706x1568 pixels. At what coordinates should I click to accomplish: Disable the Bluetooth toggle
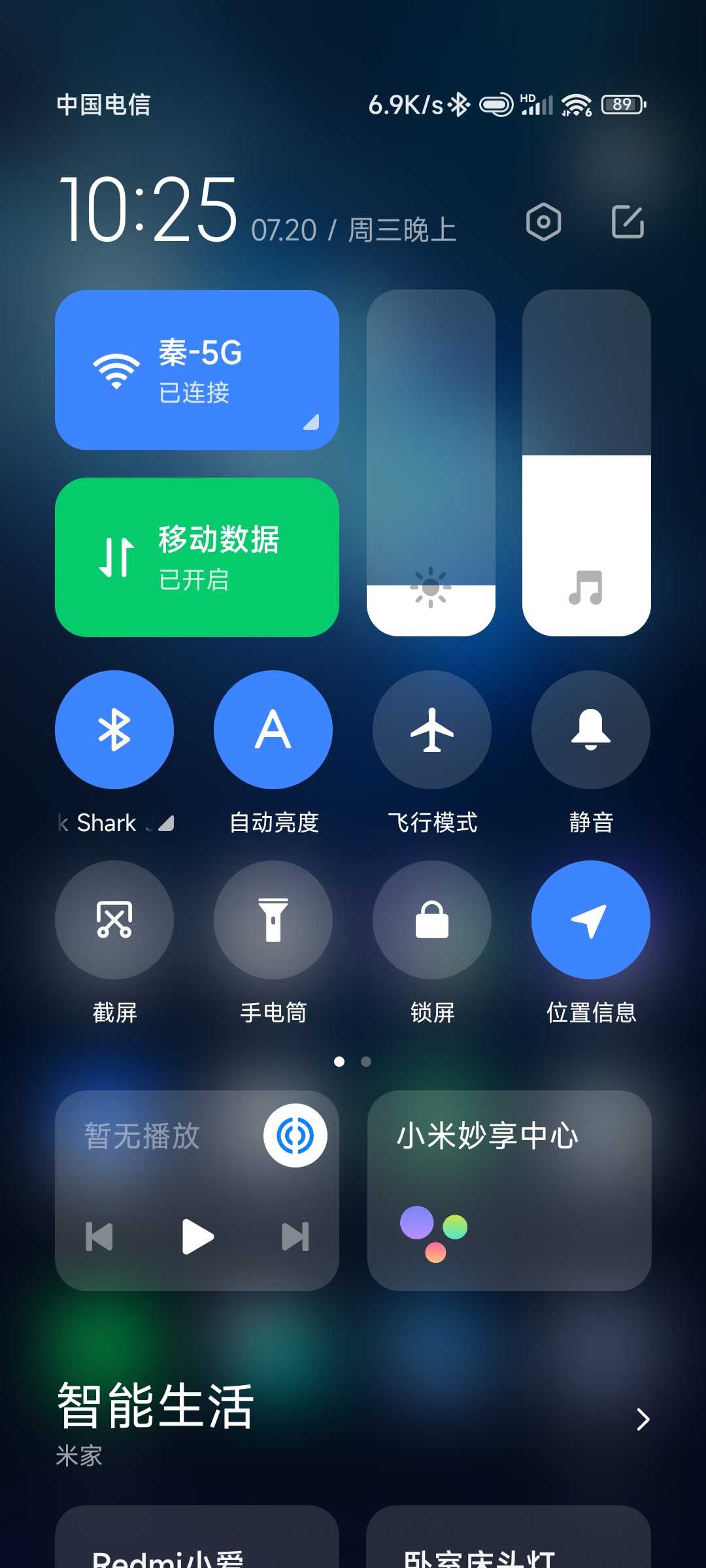tap(114, 730)
